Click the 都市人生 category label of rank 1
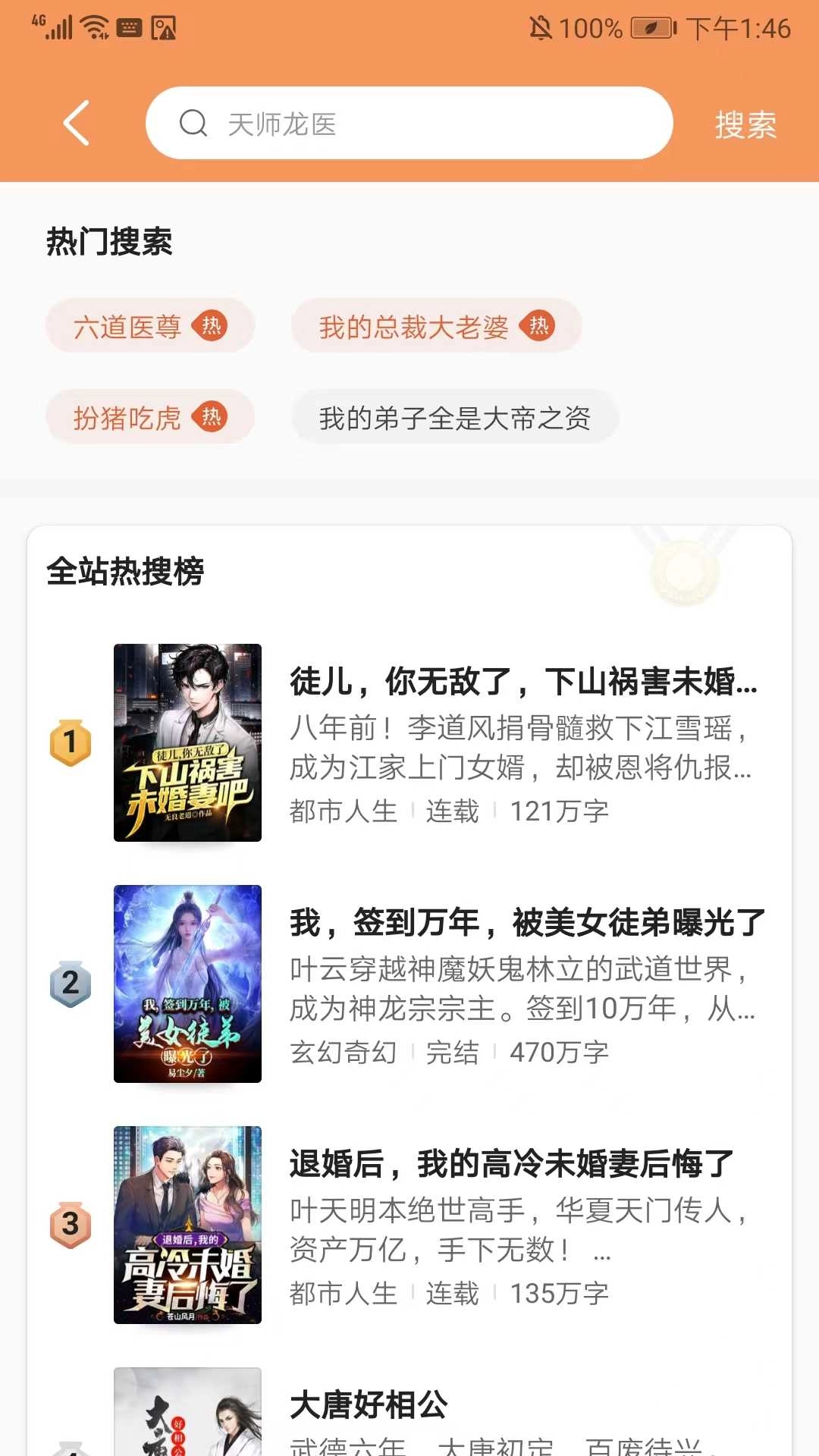819x1456 pixels. [x=343, y=811]
